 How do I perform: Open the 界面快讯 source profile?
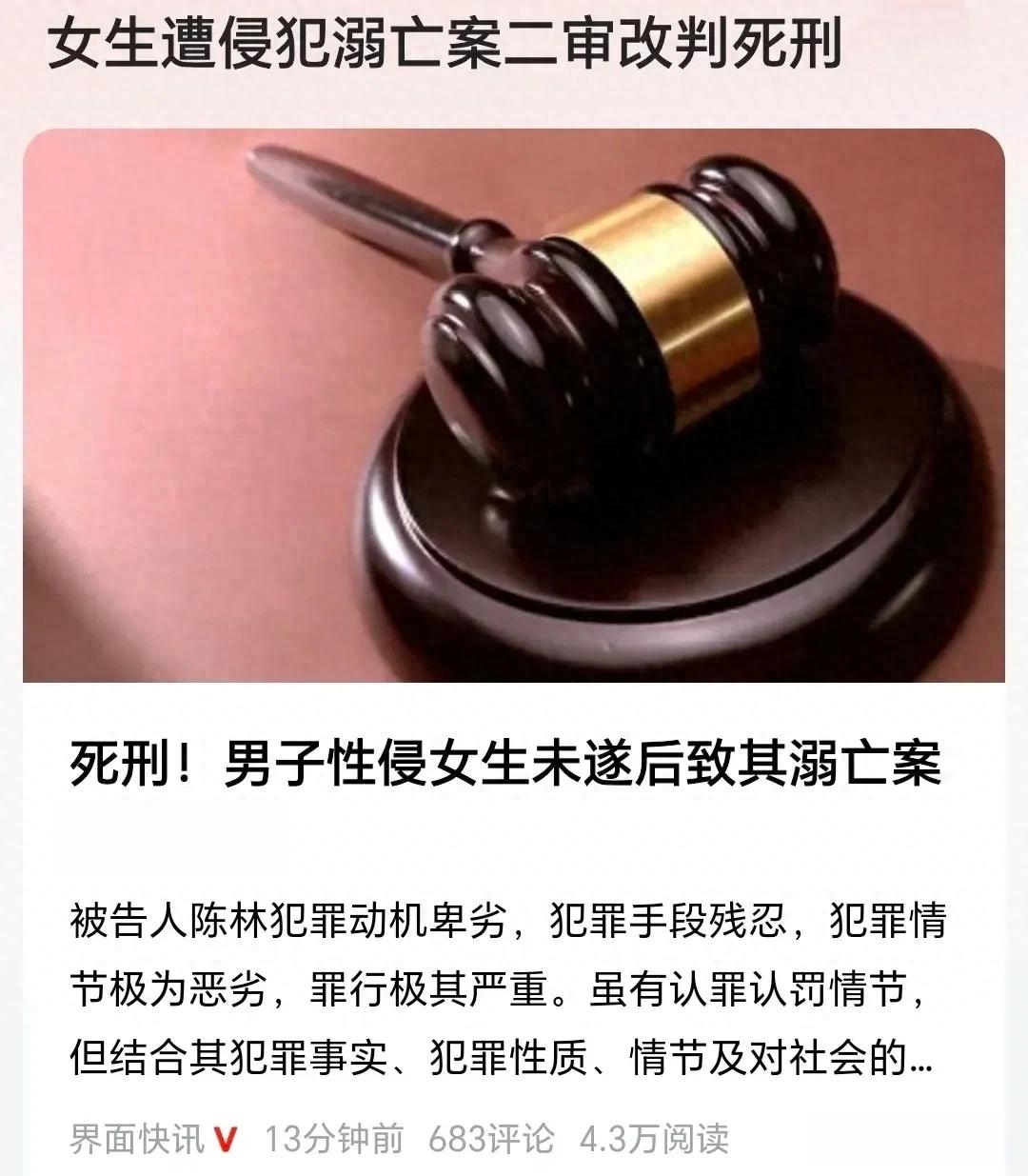tap(138, 1138)
